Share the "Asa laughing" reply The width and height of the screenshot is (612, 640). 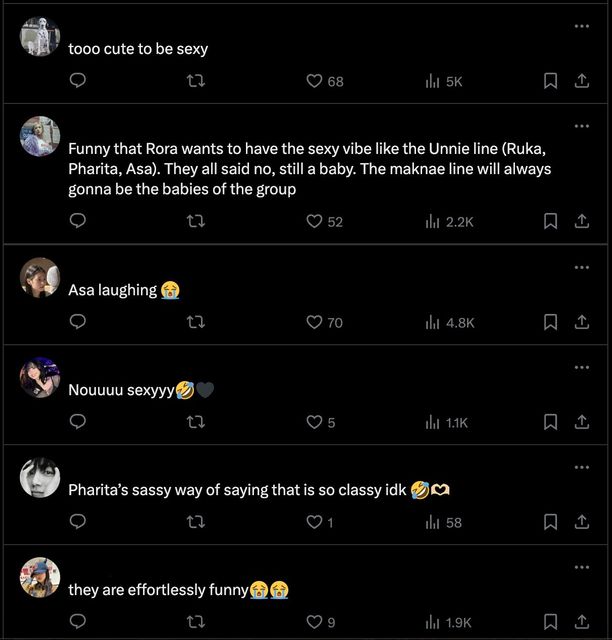pyautogui.click(x=581, y=322)
